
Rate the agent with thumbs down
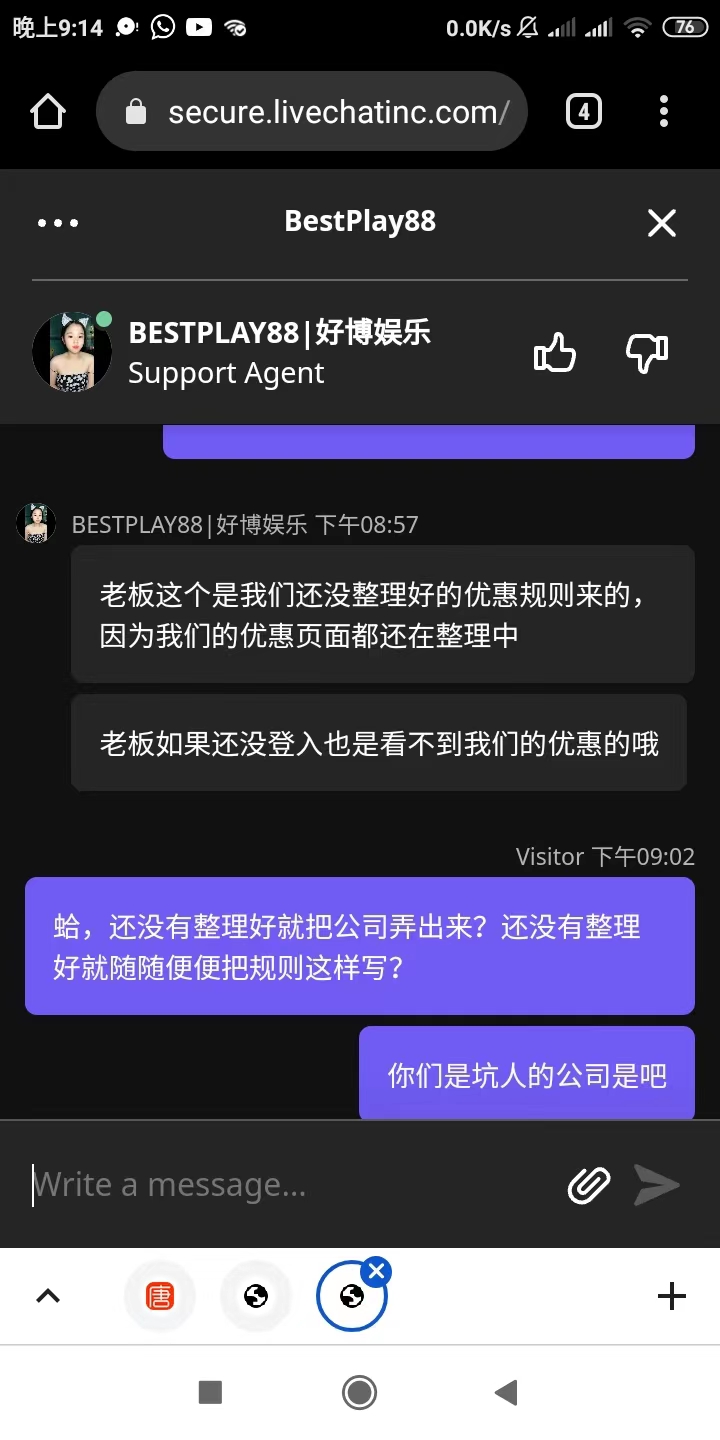(x=645, y=352)
